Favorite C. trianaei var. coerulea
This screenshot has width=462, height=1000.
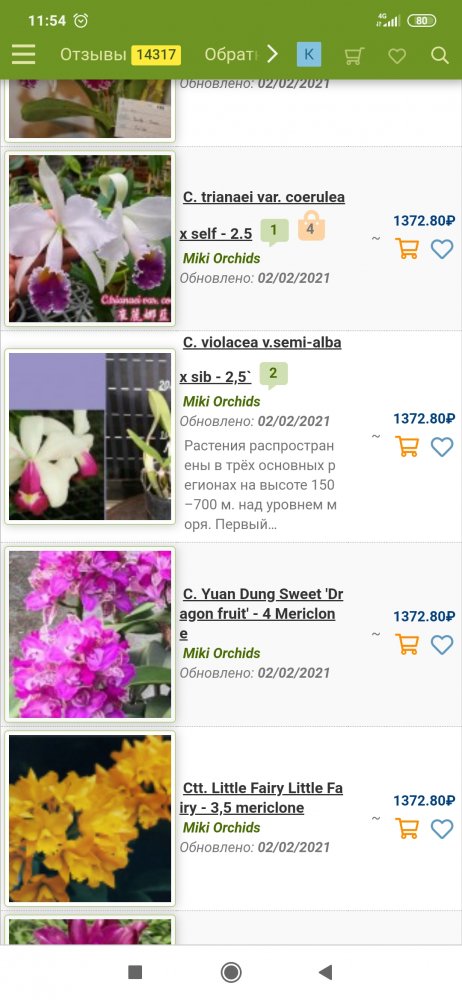click(442, 248)
